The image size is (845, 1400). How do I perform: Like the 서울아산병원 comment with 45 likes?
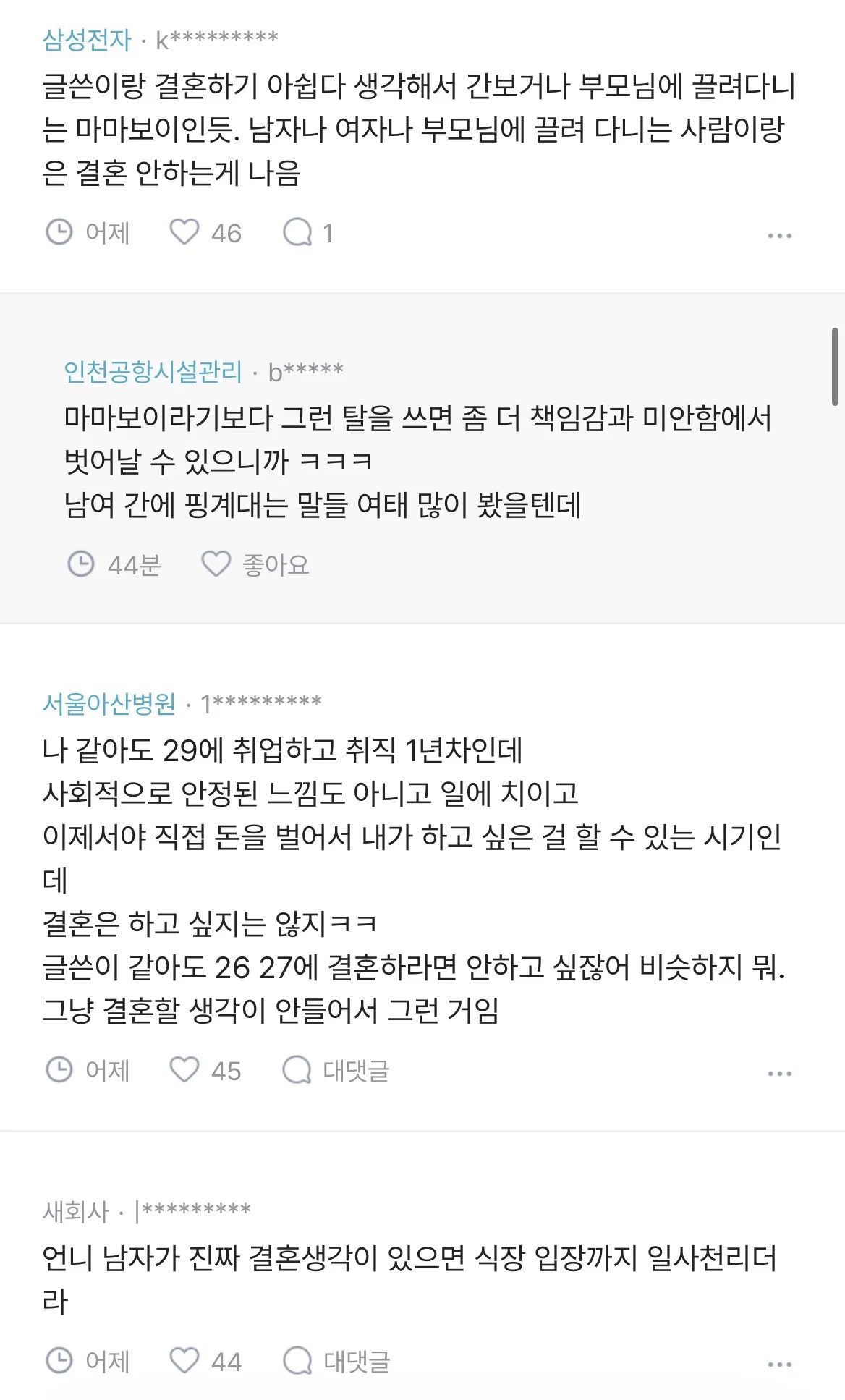(205, 1070)
